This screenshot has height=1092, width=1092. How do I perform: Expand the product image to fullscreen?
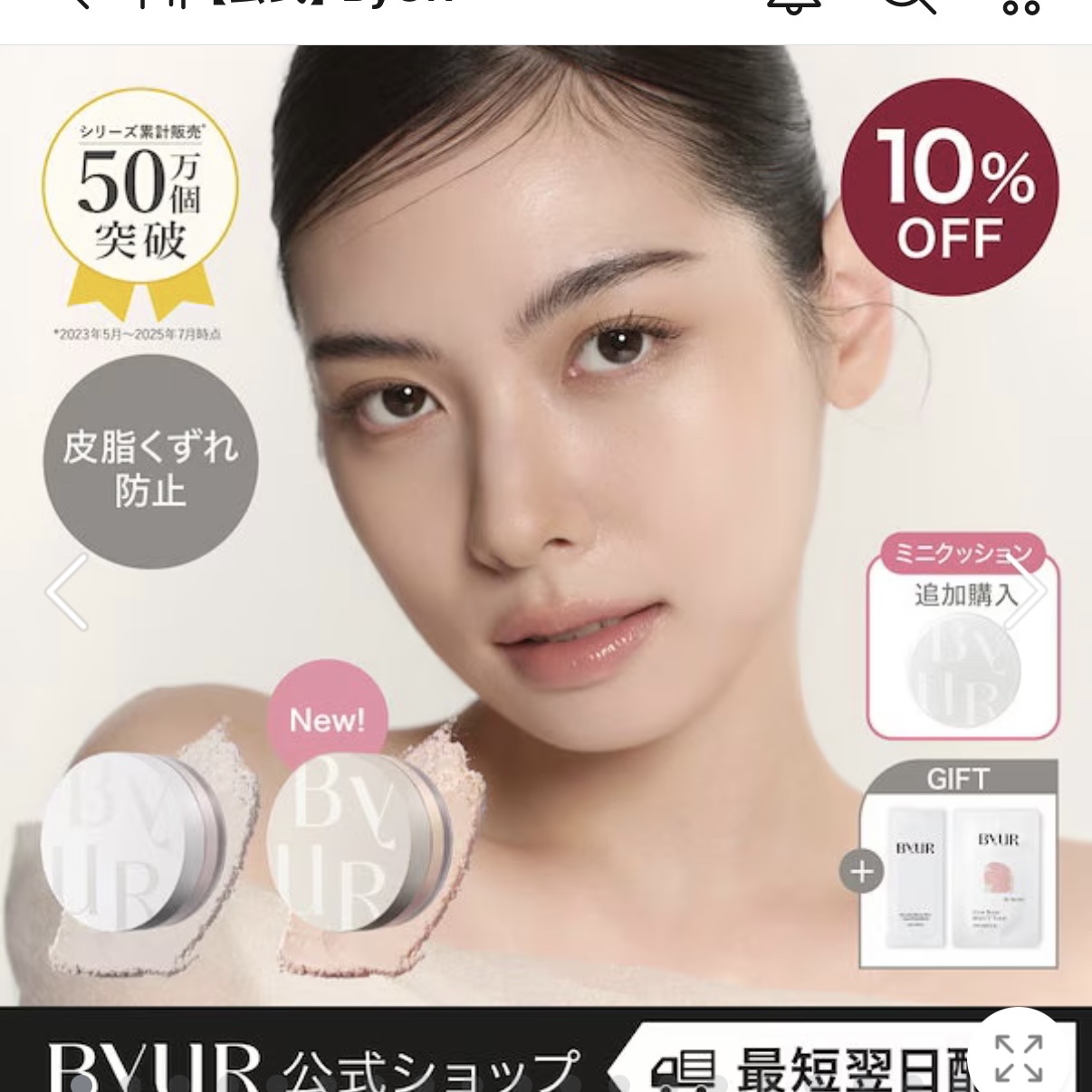[x=1019, y=1058]
